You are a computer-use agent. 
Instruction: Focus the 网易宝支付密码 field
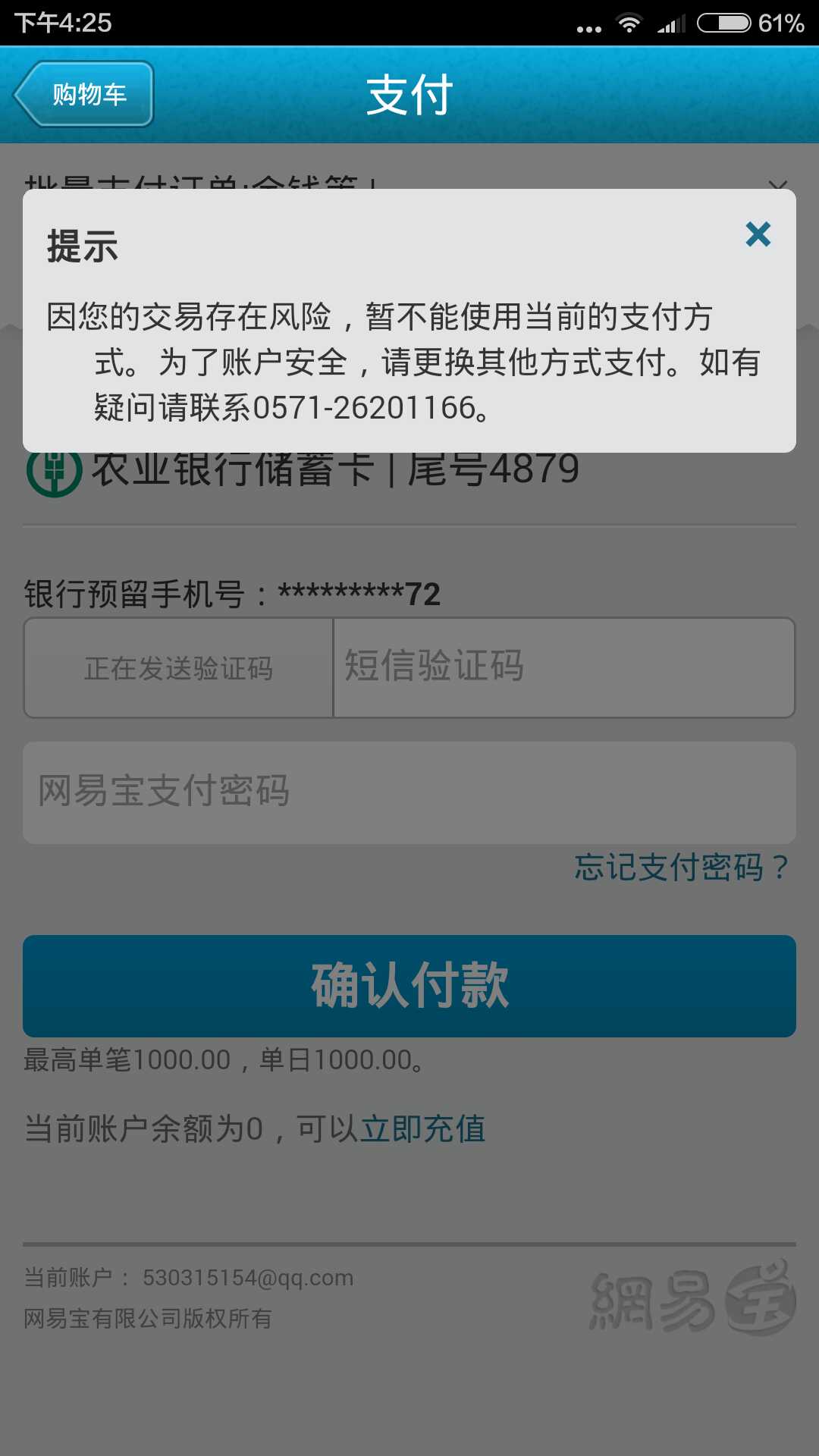[x=409, y=792]
